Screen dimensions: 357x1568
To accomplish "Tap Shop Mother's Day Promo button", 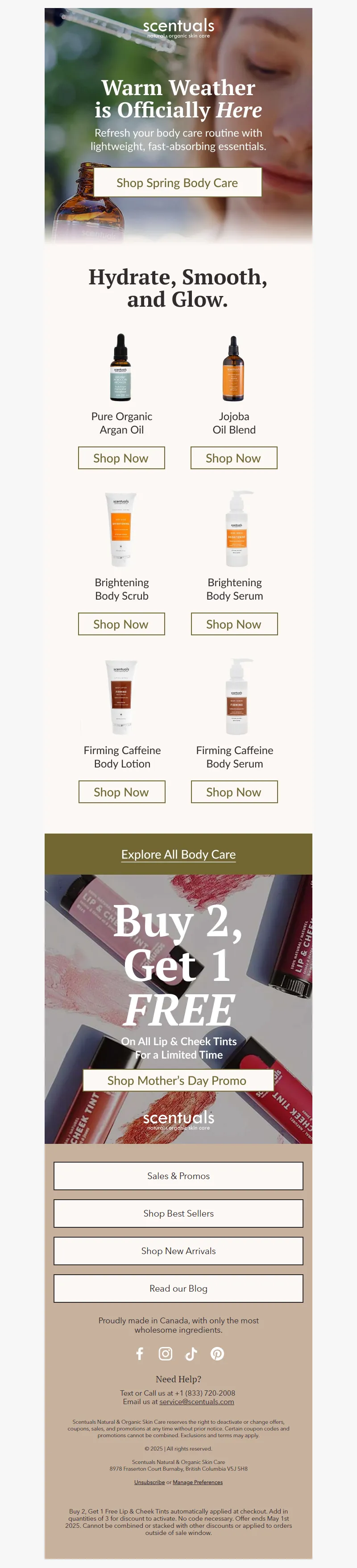I will [177, 1080].
